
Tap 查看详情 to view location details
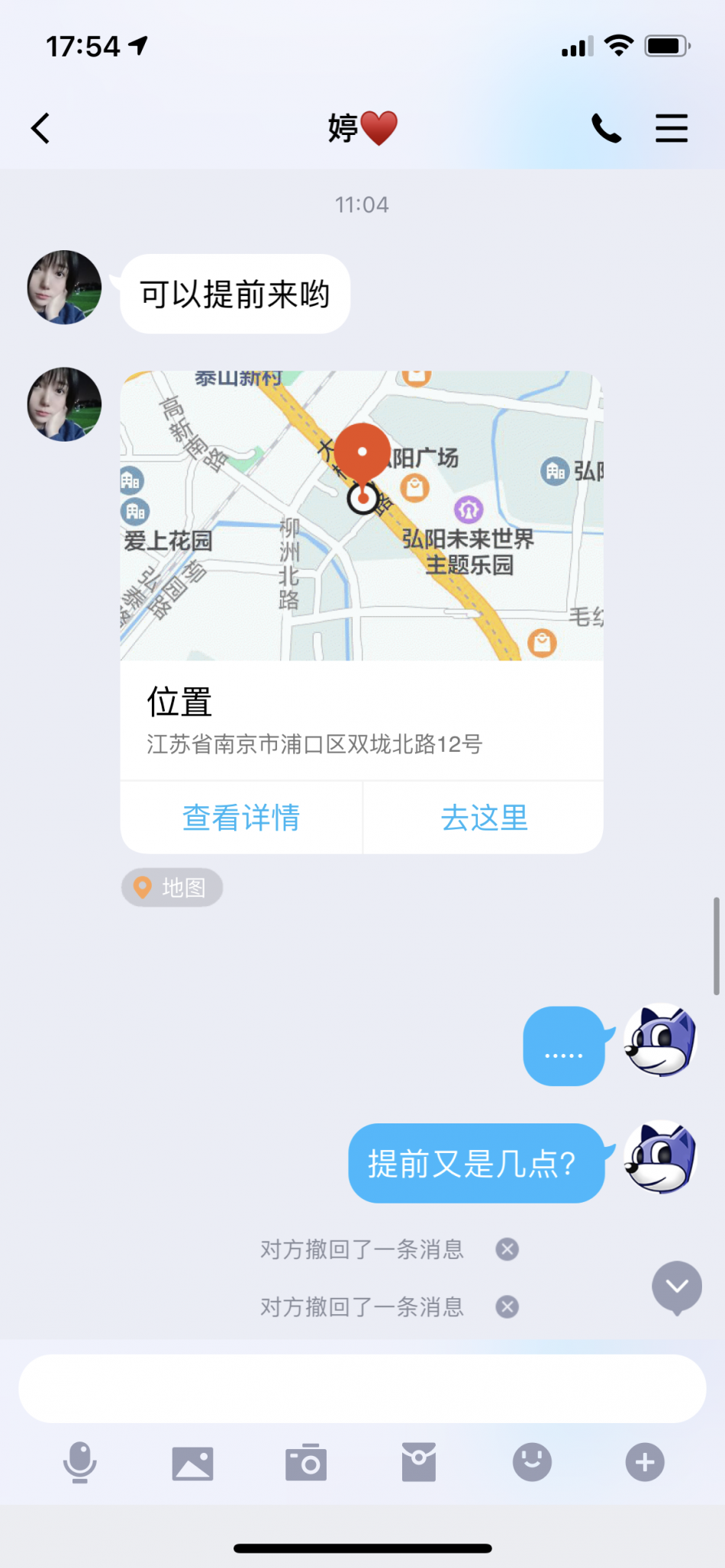point(241,818)
